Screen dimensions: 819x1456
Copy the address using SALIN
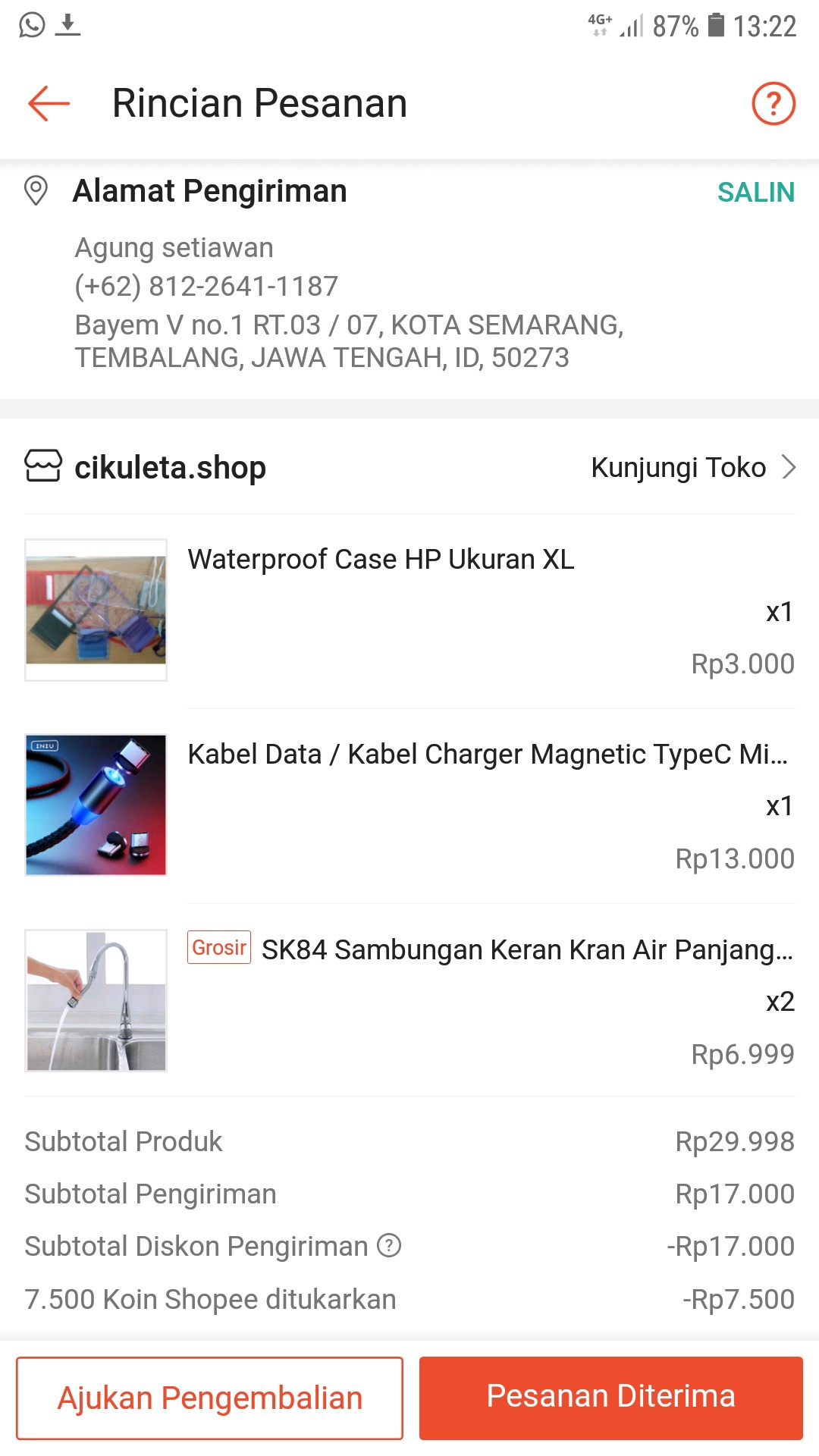click(x=755, y=192)
